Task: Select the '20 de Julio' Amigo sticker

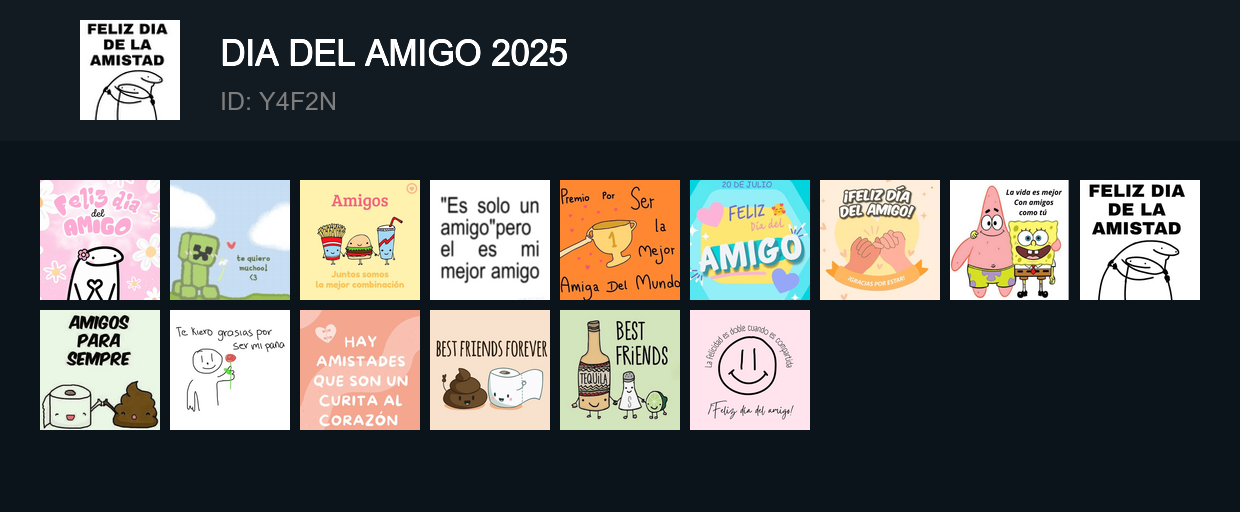Action: tap(750, 240)
